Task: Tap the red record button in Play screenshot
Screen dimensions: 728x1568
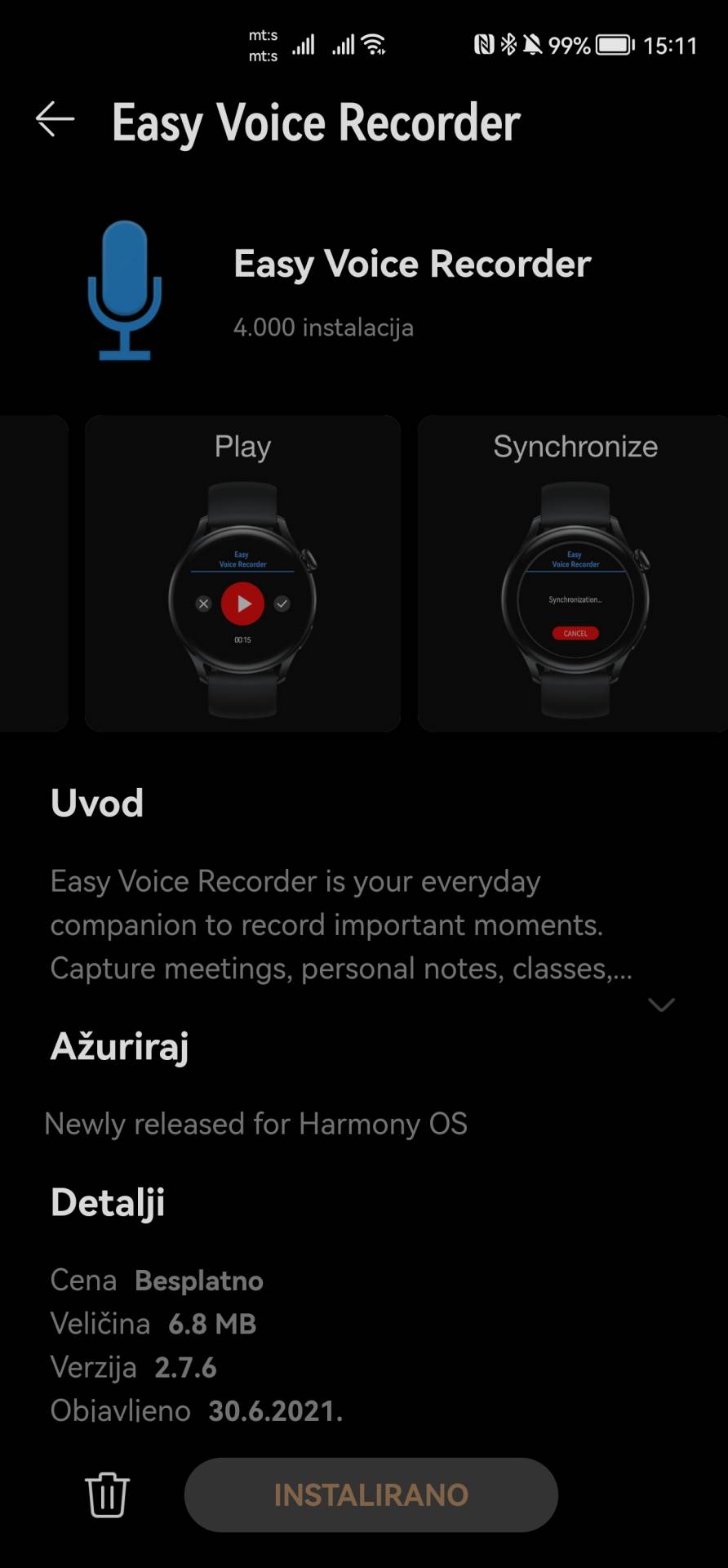Action: click(x=242, y=604)
